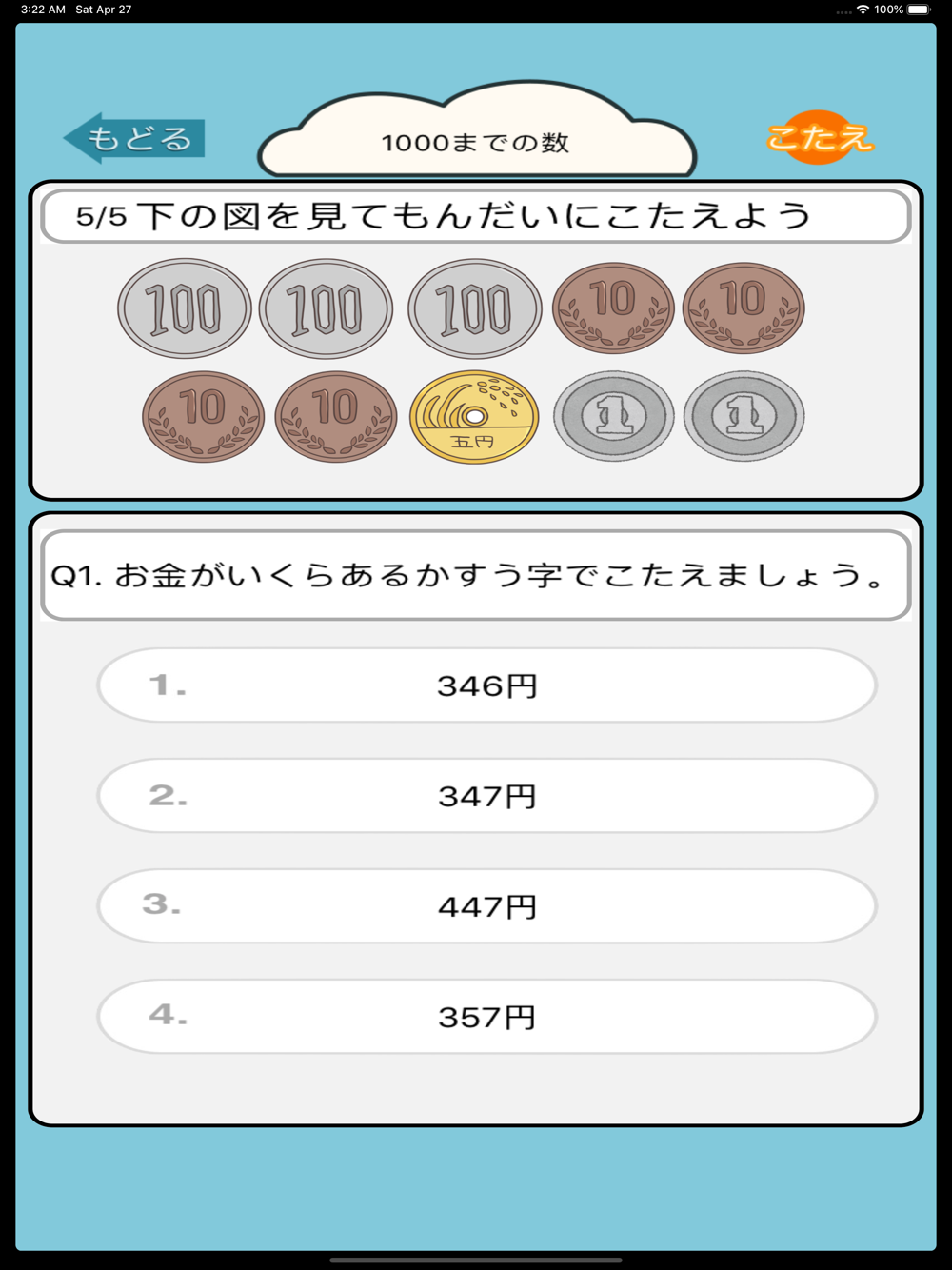Select answer option 4, 357円
Screen dimensions: 952x1270
pyautogui.click(x=486, y=1016)
